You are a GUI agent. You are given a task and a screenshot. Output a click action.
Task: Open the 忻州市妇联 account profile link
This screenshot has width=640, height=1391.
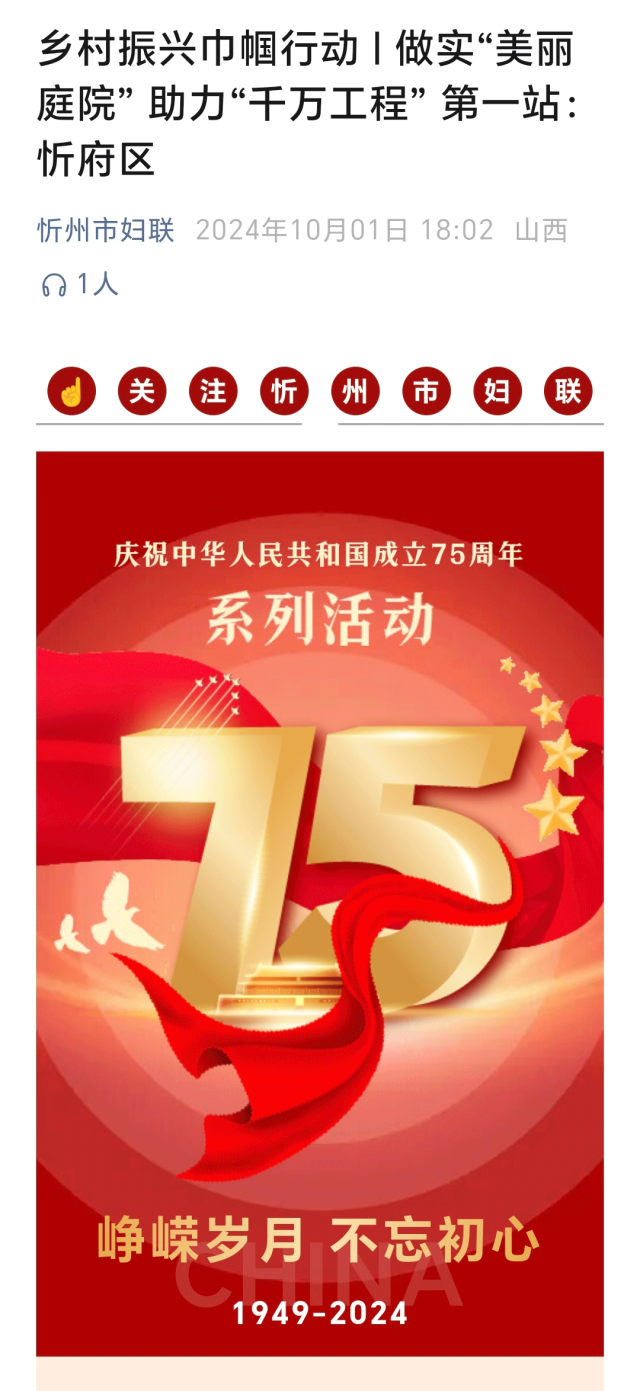[106, 231]
